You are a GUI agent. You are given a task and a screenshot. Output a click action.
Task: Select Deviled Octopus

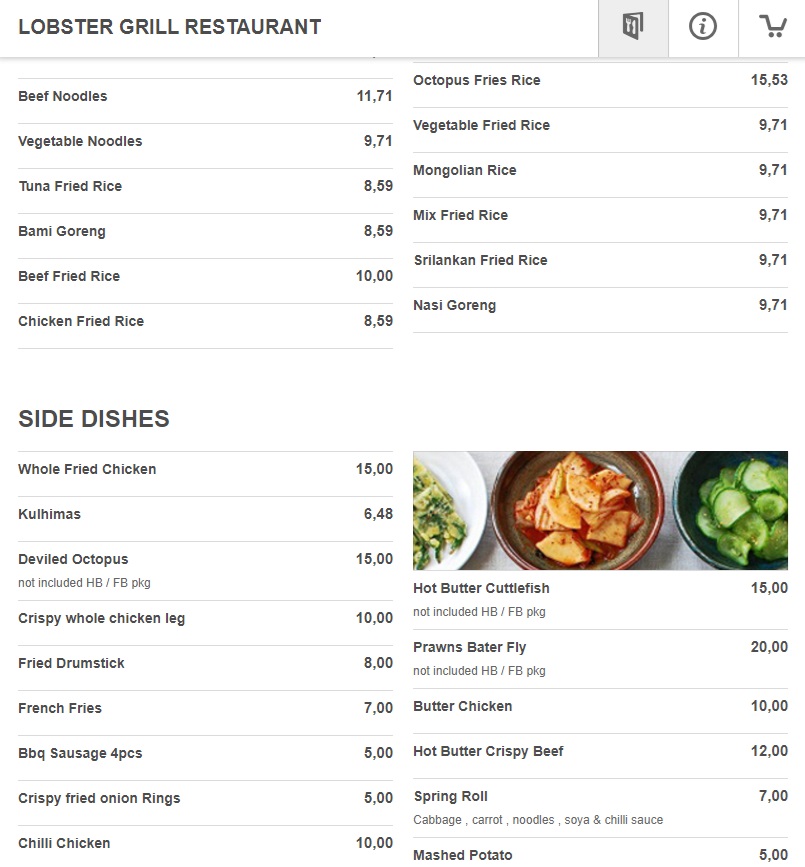(73, 560)
